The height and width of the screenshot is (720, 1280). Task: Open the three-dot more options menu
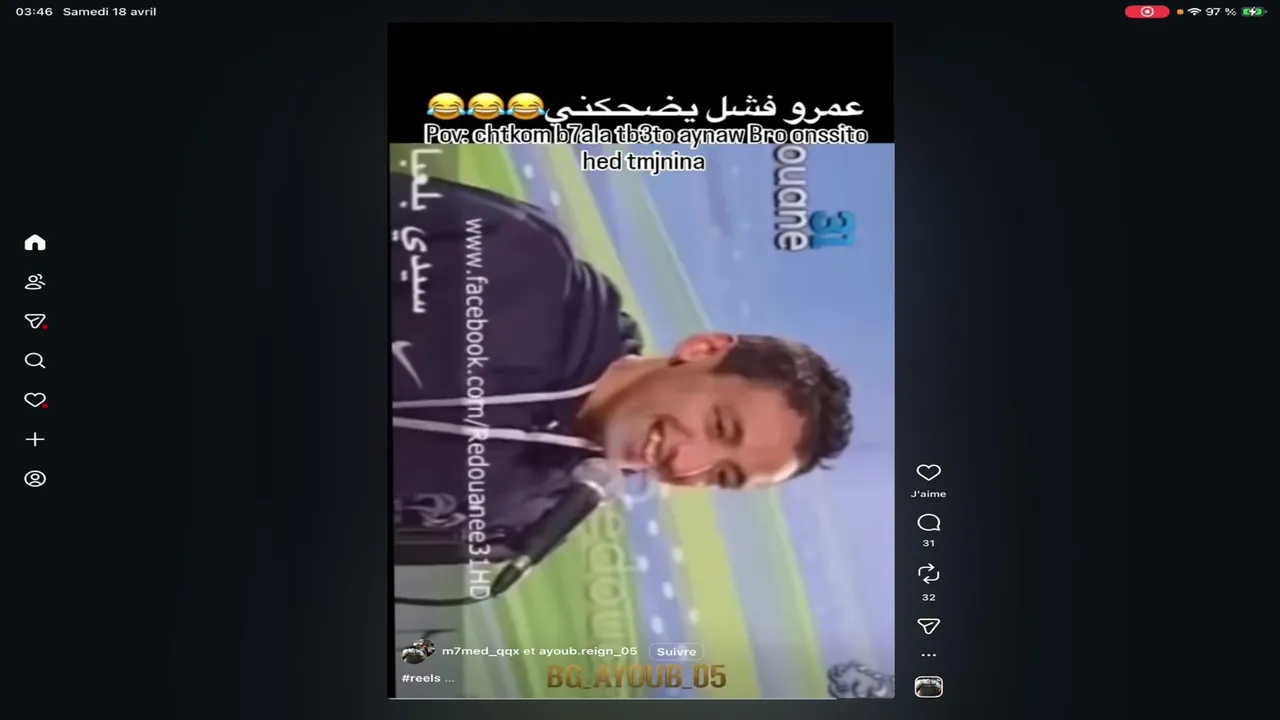[x=928, y=656]
